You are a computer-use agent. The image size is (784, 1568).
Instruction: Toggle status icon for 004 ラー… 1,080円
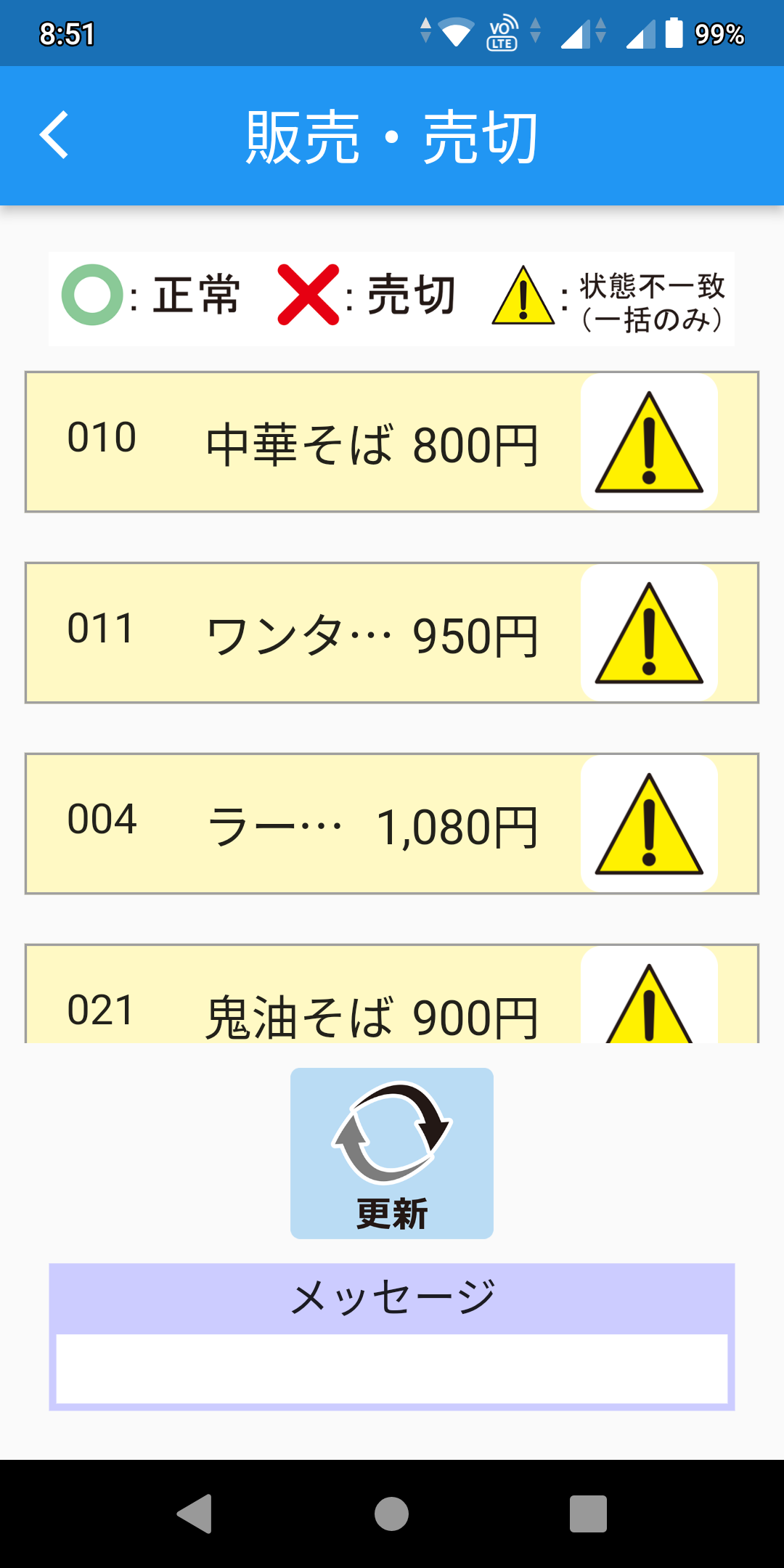click(649, 823)
